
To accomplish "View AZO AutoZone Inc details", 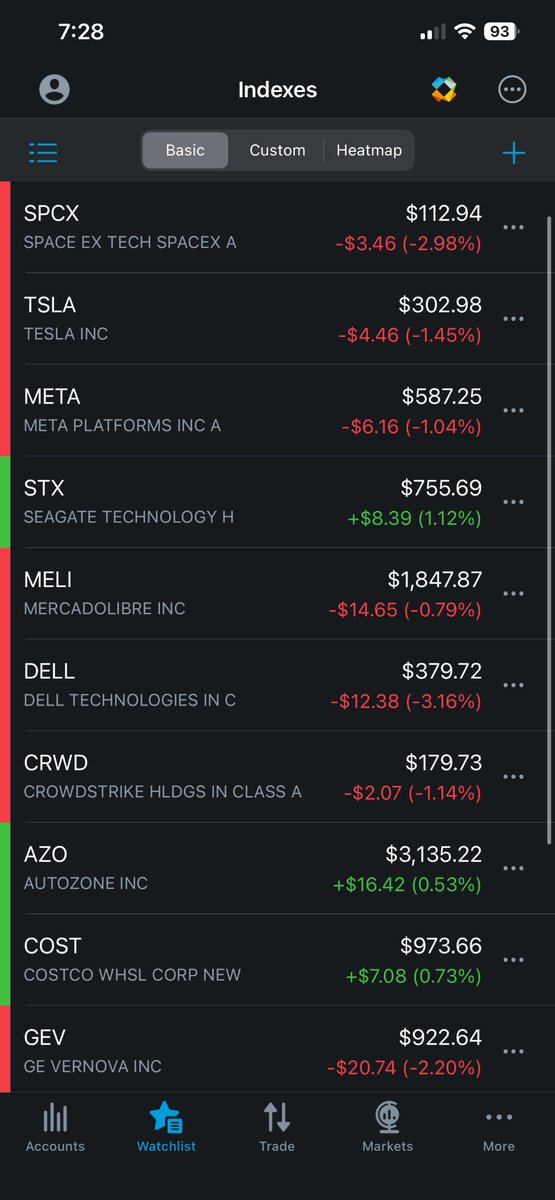I will [x=277, y=868].
